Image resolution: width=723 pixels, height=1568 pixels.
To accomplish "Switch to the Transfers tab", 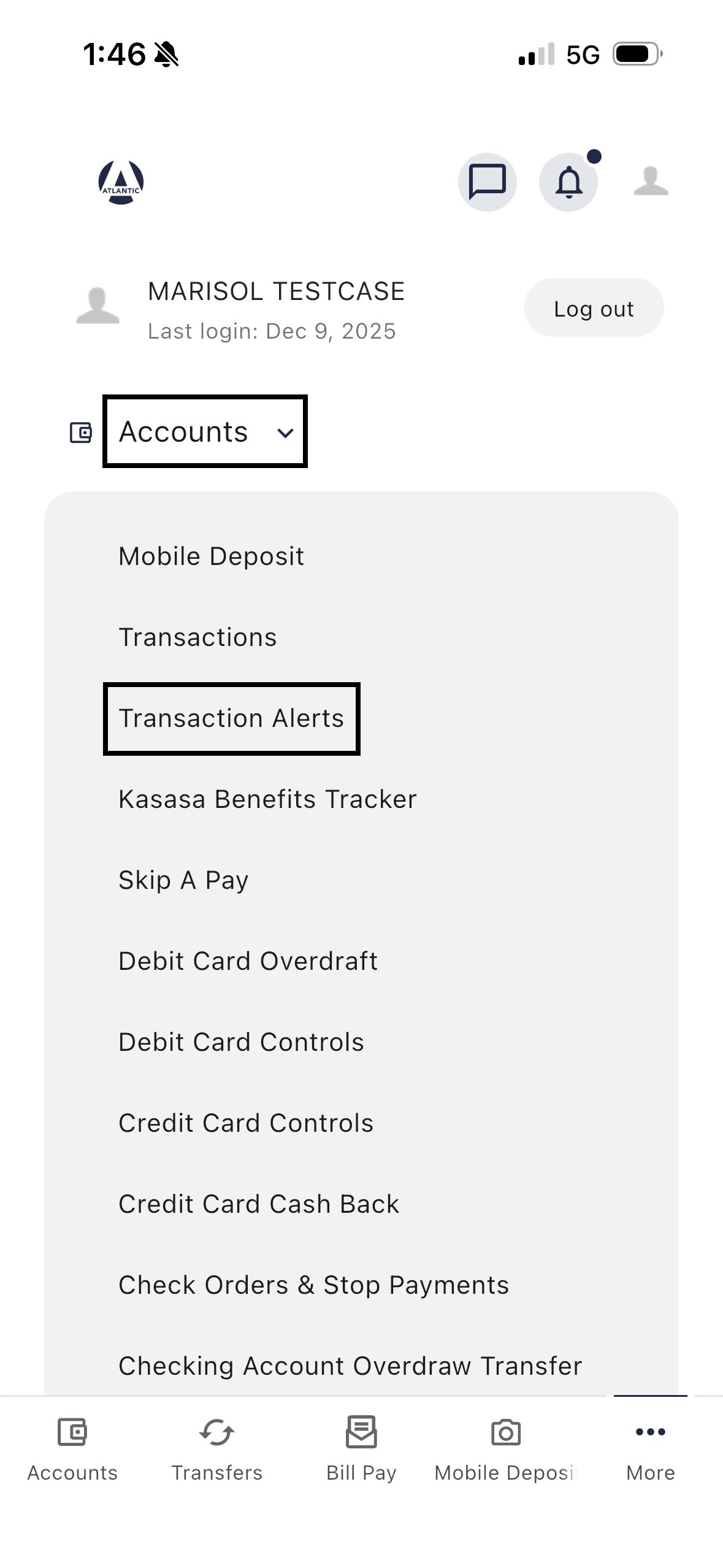I will [217, 1449].
